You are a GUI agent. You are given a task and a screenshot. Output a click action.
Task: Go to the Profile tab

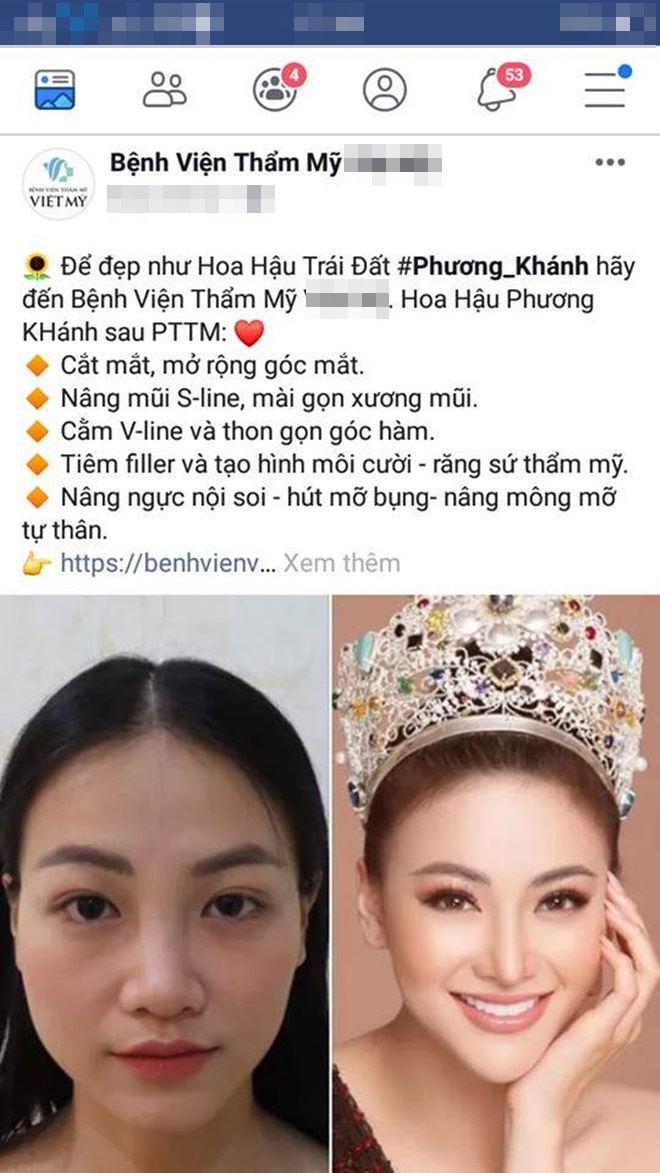coord(385,90)
